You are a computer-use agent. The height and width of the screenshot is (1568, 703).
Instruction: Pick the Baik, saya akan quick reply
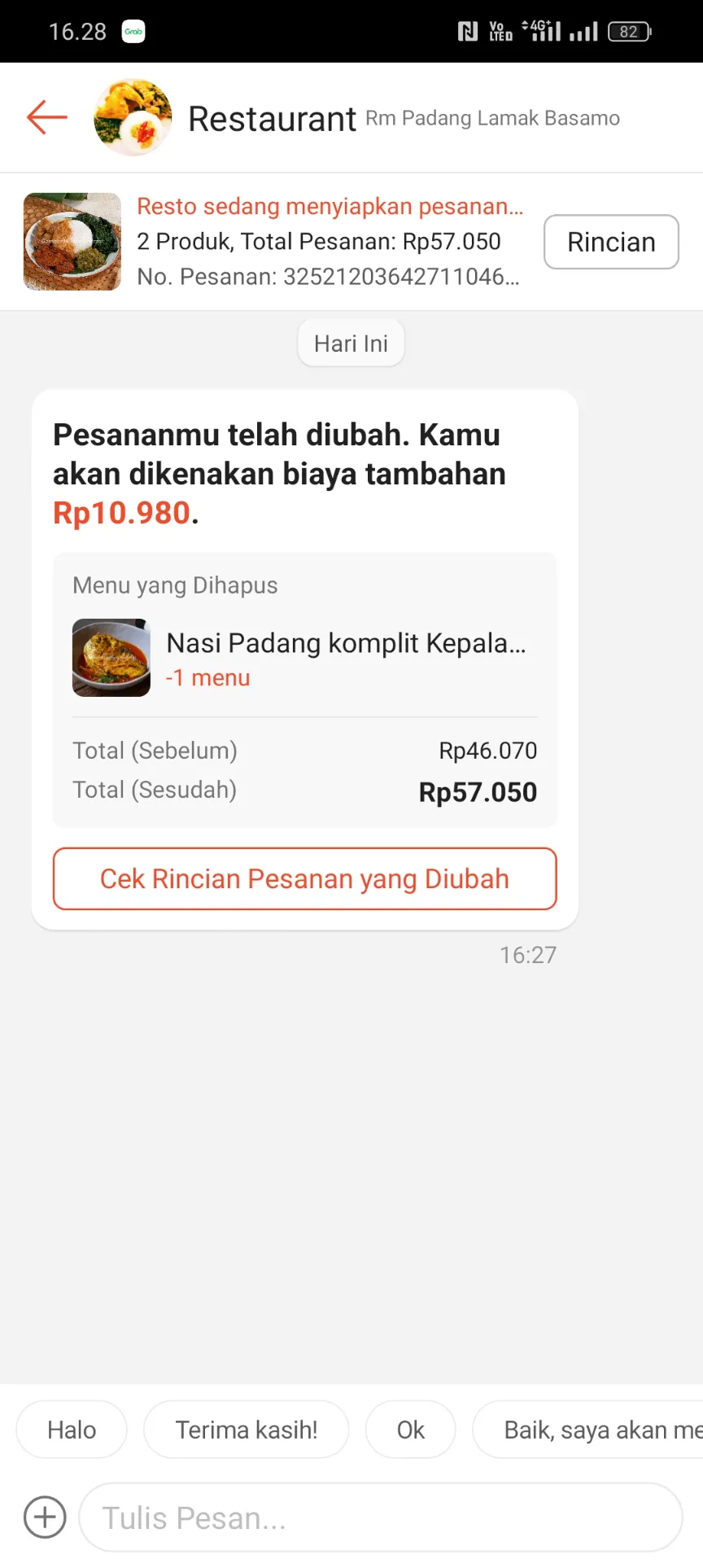(587, 1430)
